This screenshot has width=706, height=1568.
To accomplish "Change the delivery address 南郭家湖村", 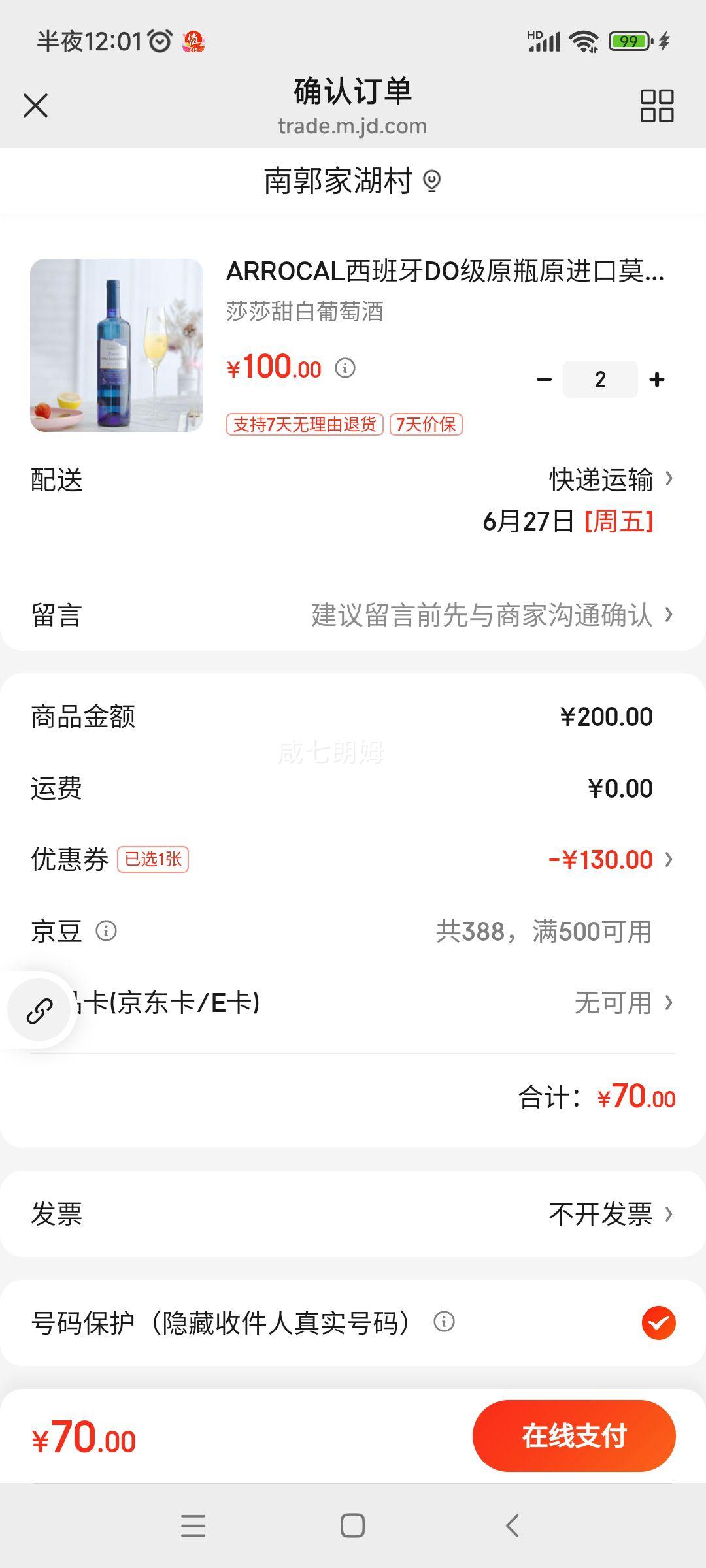I will pos(352,181).
